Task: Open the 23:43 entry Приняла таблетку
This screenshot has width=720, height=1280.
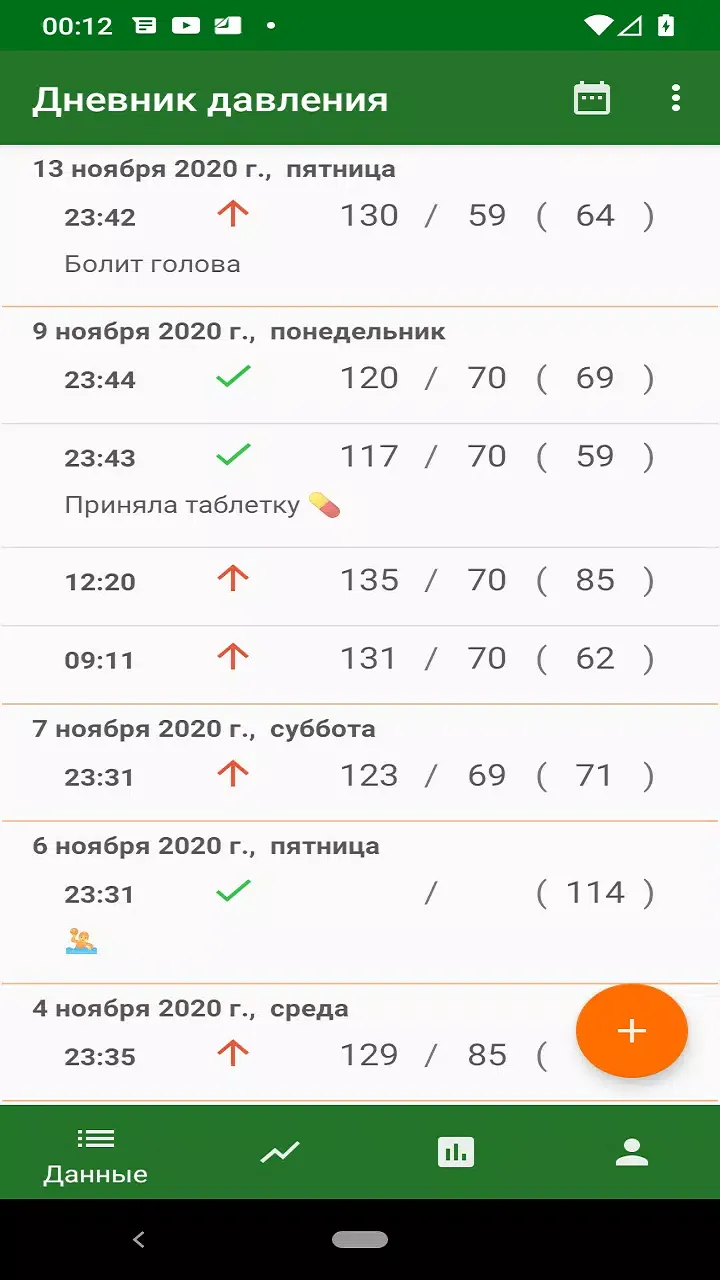Action: pos(360,480)
